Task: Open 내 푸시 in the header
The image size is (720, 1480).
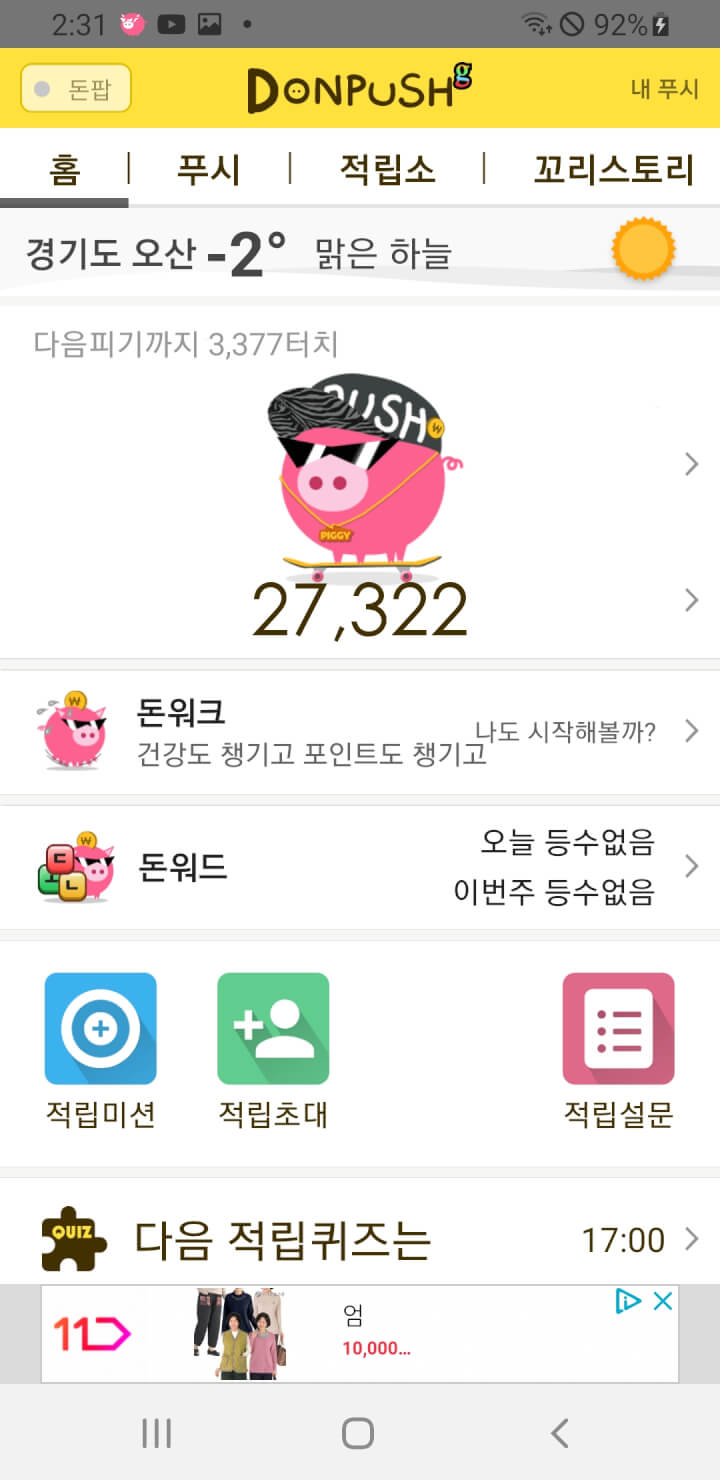Action: (664, 88)
